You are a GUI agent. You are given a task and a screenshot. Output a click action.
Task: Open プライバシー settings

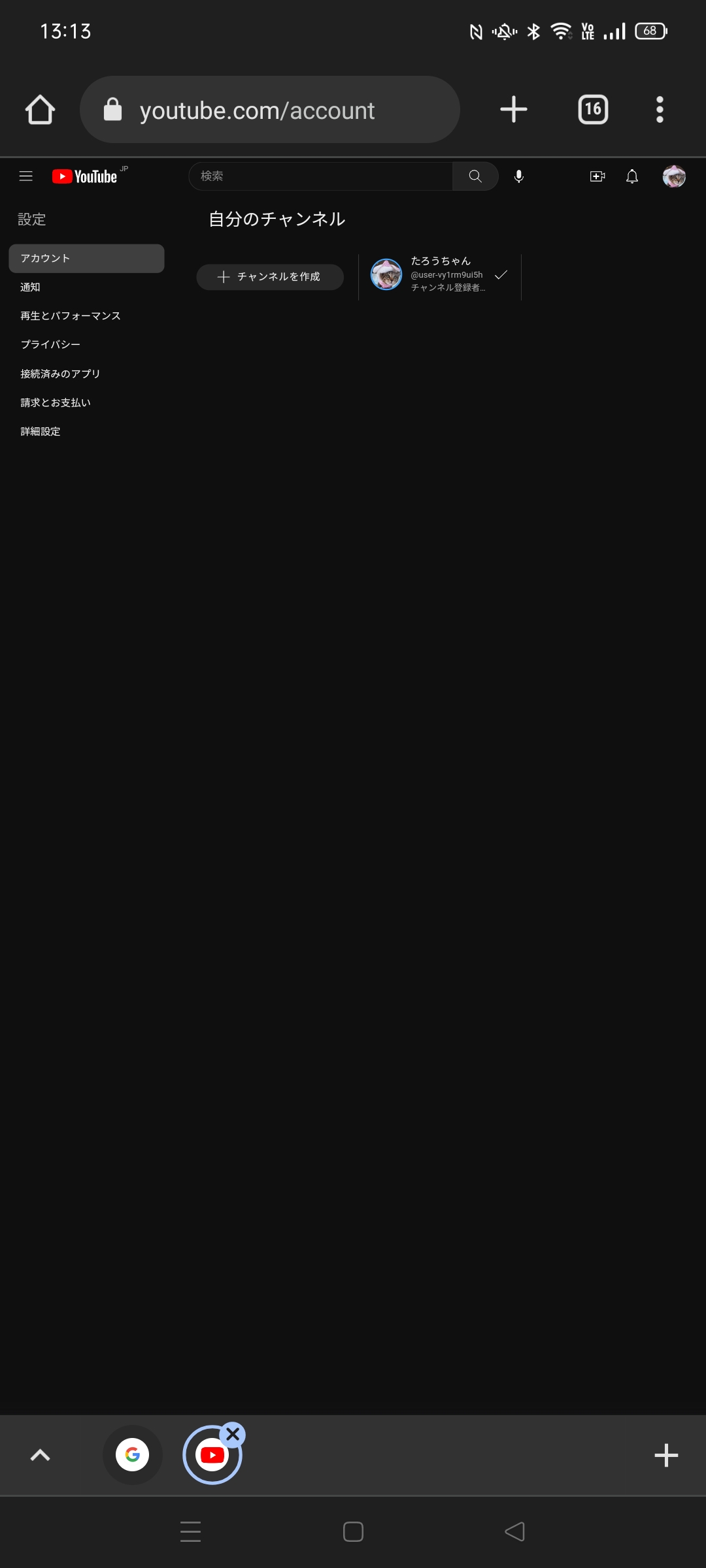pyautogui.click(x=50, y=345)
